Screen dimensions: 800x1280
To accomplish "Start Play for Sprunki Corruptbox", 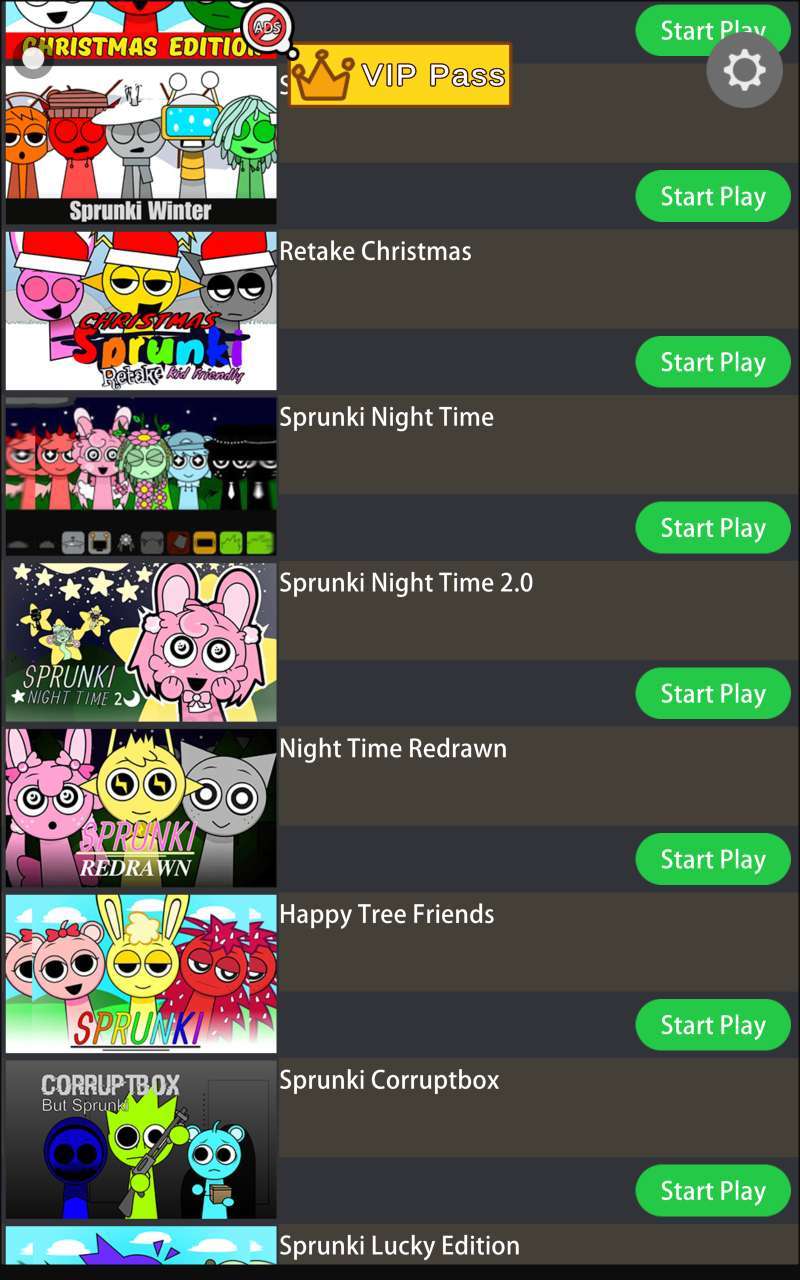I will coord(713,1191).
